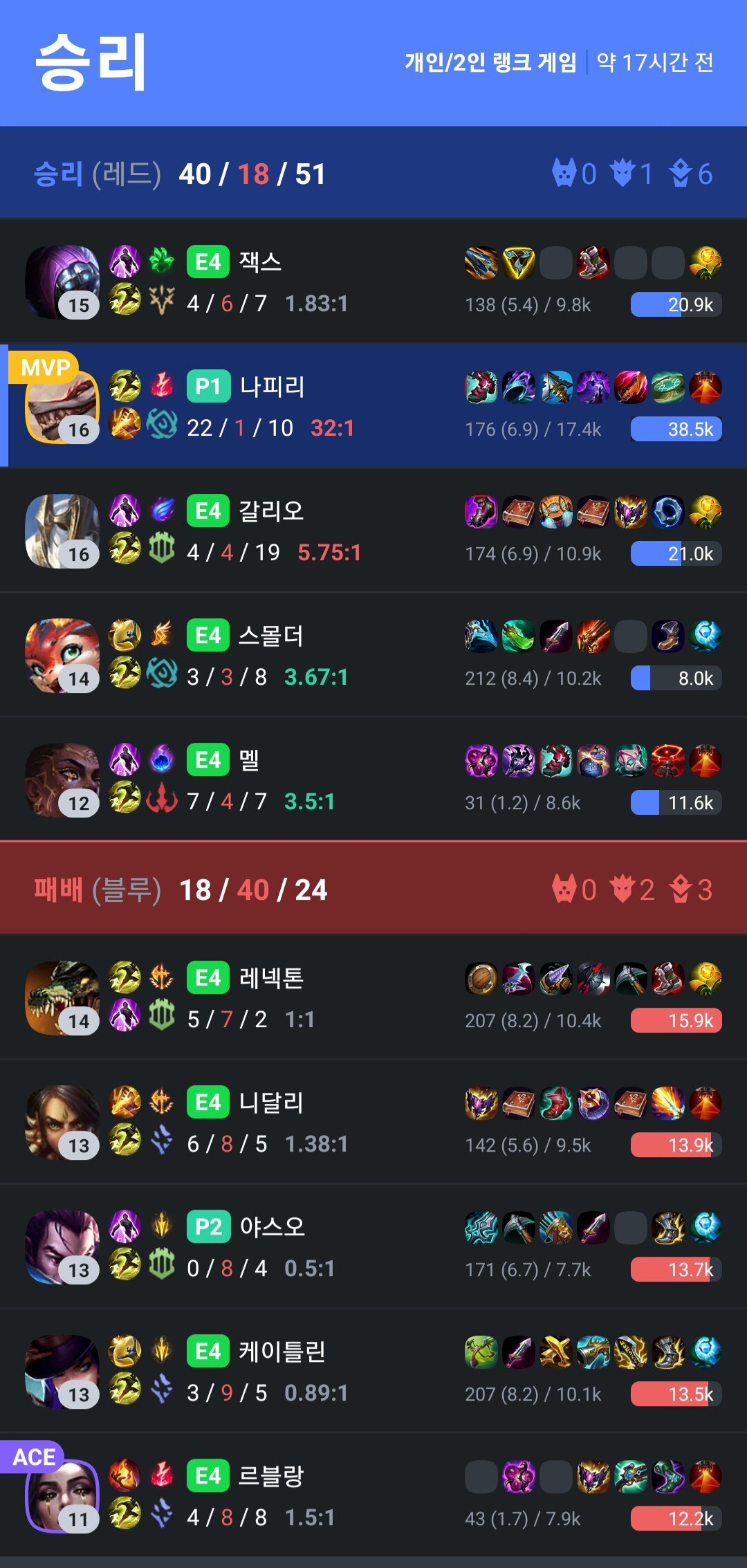Select the 갈리오 player row
The width and height of the screenshot is (747, 1568).
pos(373,531)
